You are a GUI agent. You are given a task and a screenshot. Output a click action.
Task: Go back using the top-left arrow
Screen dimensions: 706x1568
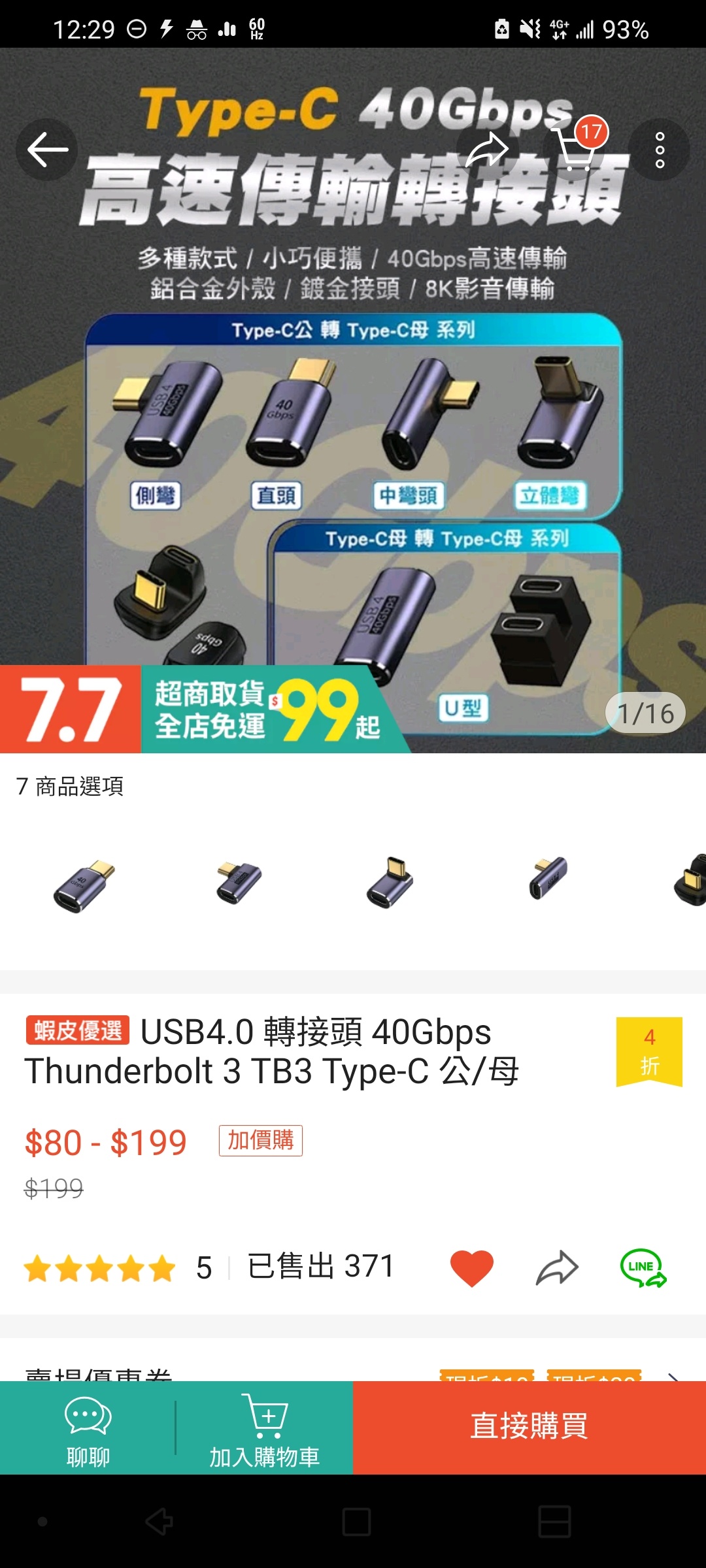(x=47, y=150)
